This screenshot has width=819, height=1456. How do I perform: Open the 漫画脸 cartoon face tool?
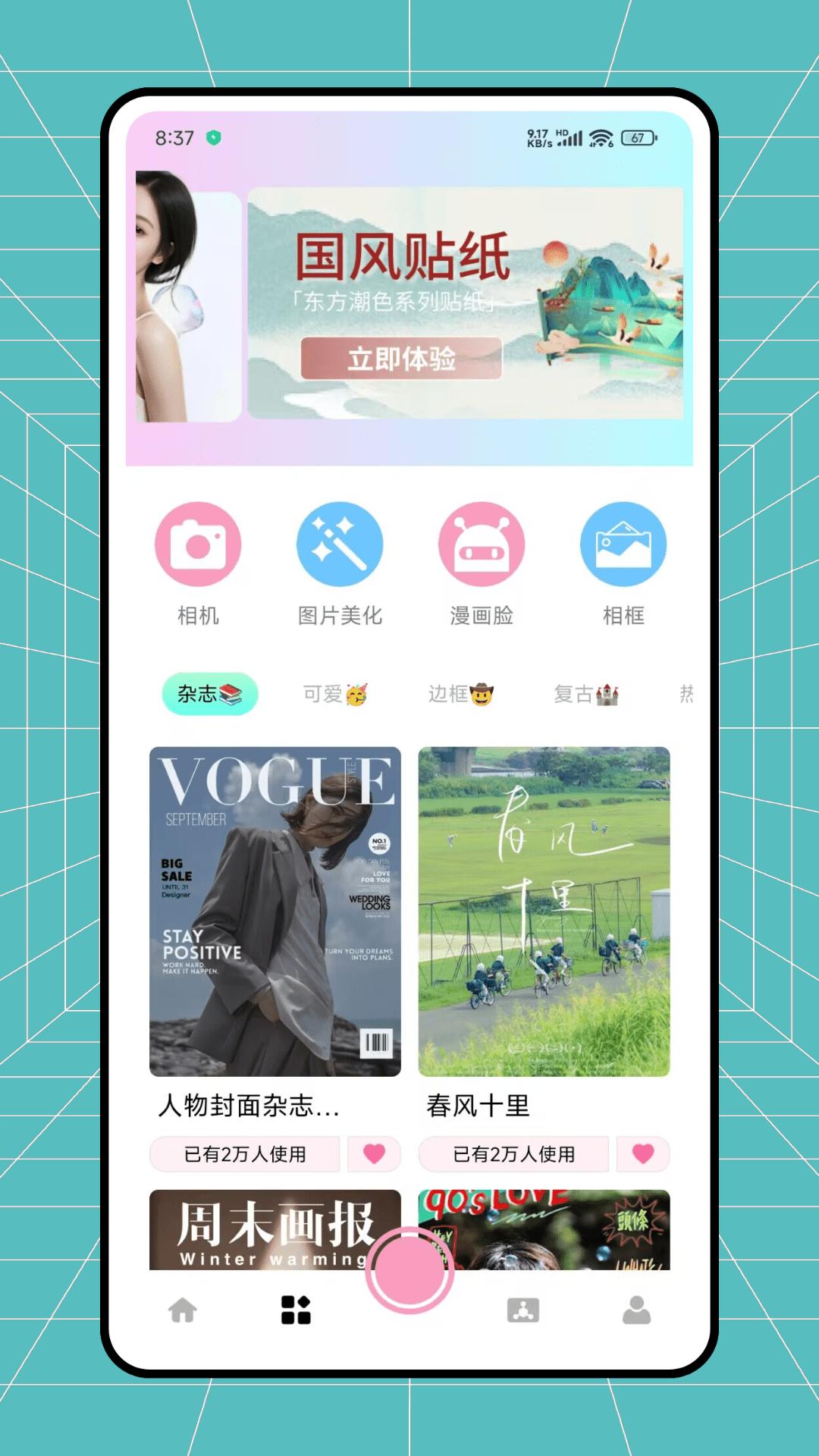pos(482,544)
